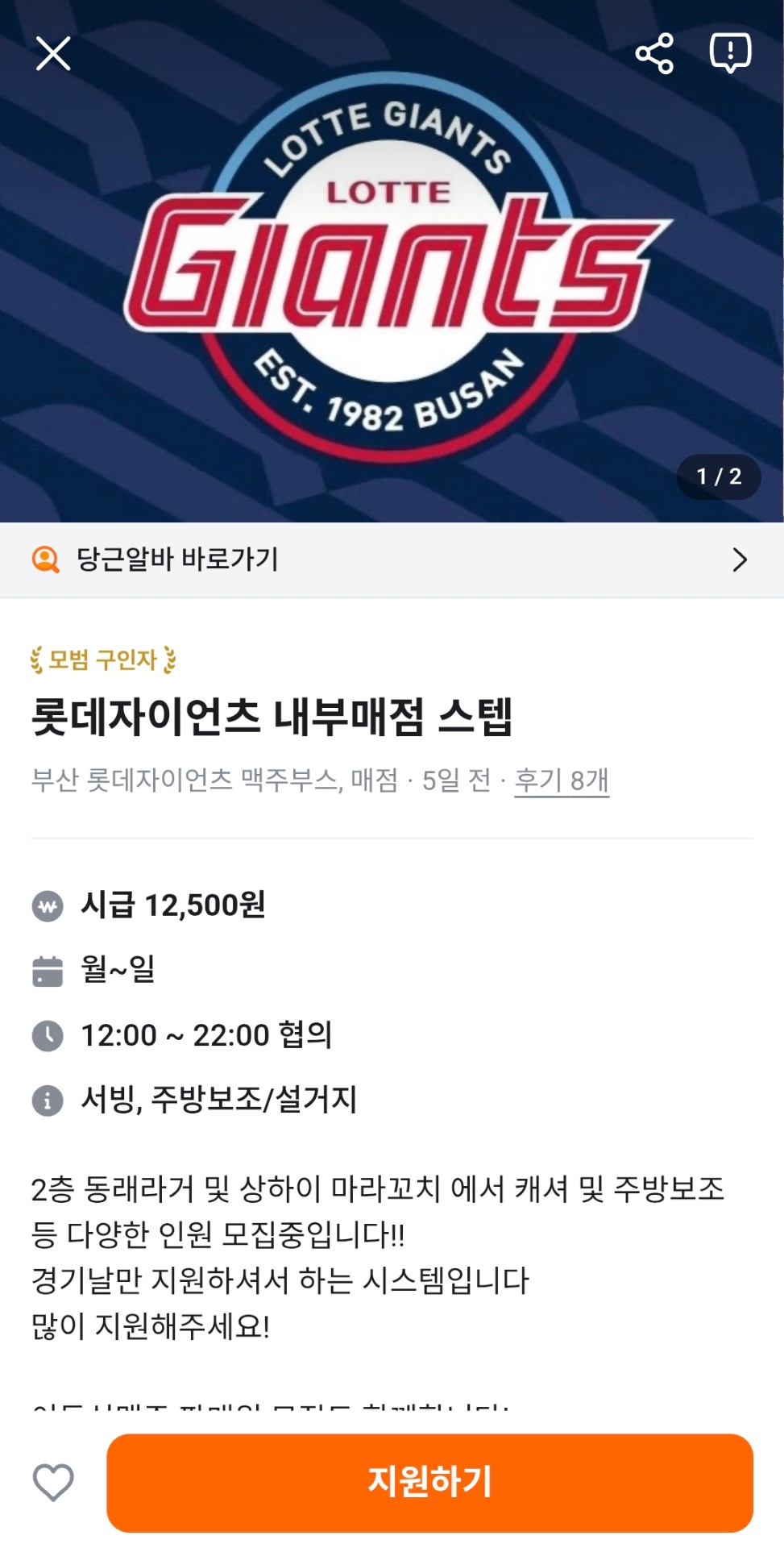Share this job listing
This screenshot has width=784, height=1548.
pyautogui.click(x=654, y=54)
